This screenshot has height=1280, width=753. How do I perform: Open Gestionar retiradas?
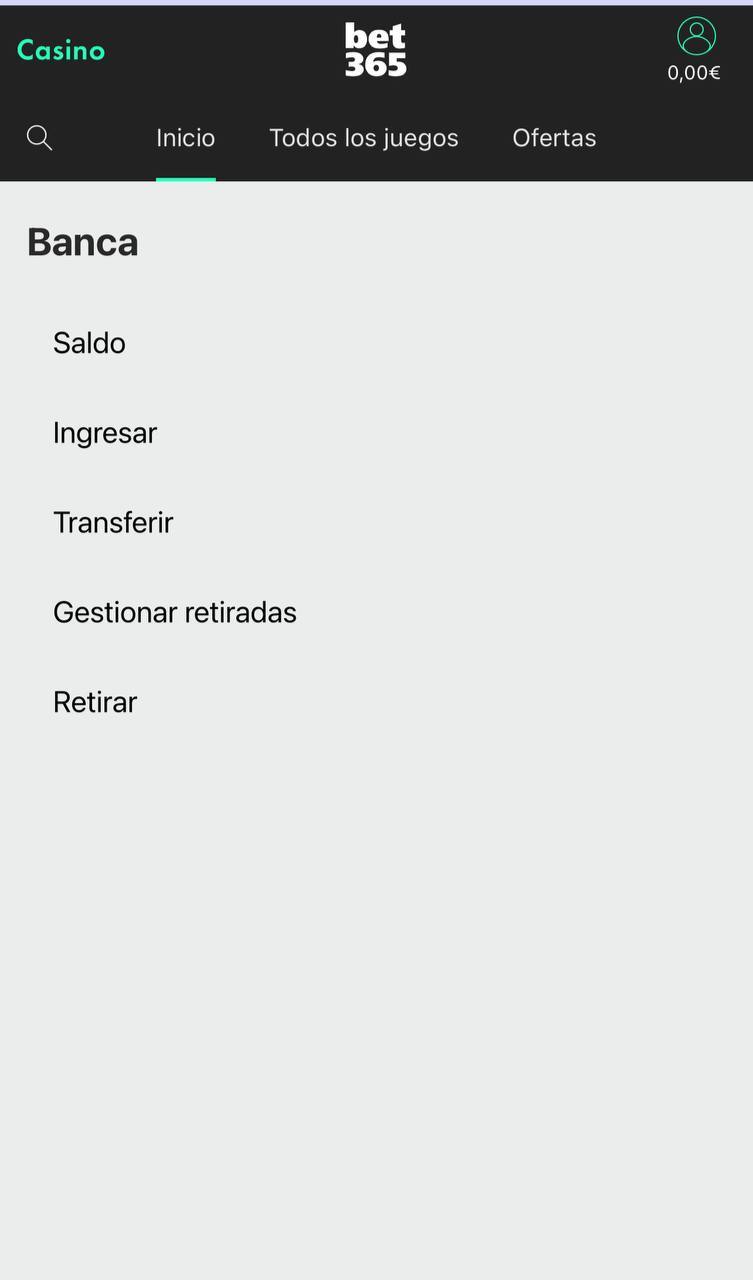point(175,612)
